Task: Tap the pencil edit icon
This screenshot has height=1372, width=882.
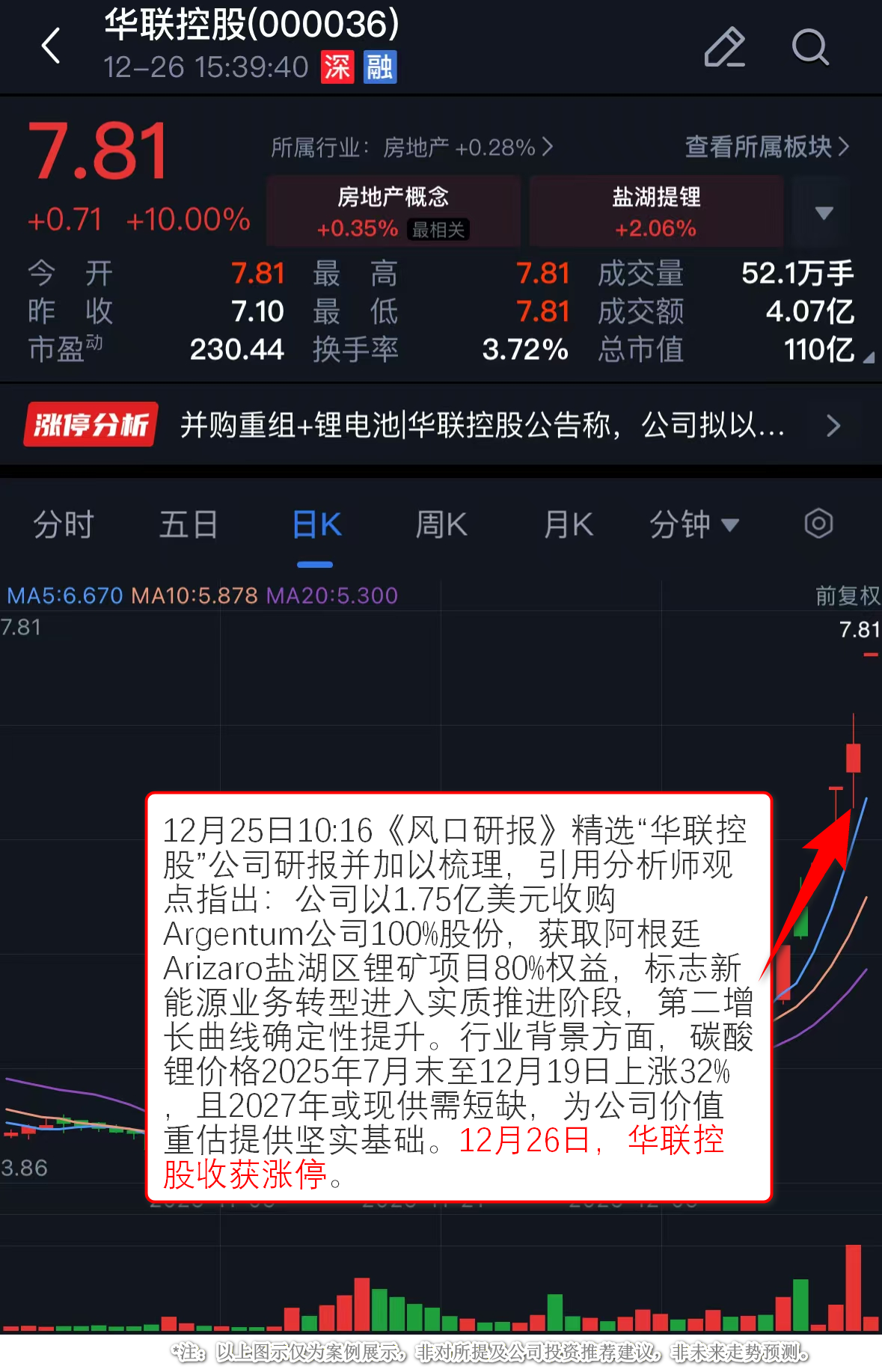Action: [724, 47]
